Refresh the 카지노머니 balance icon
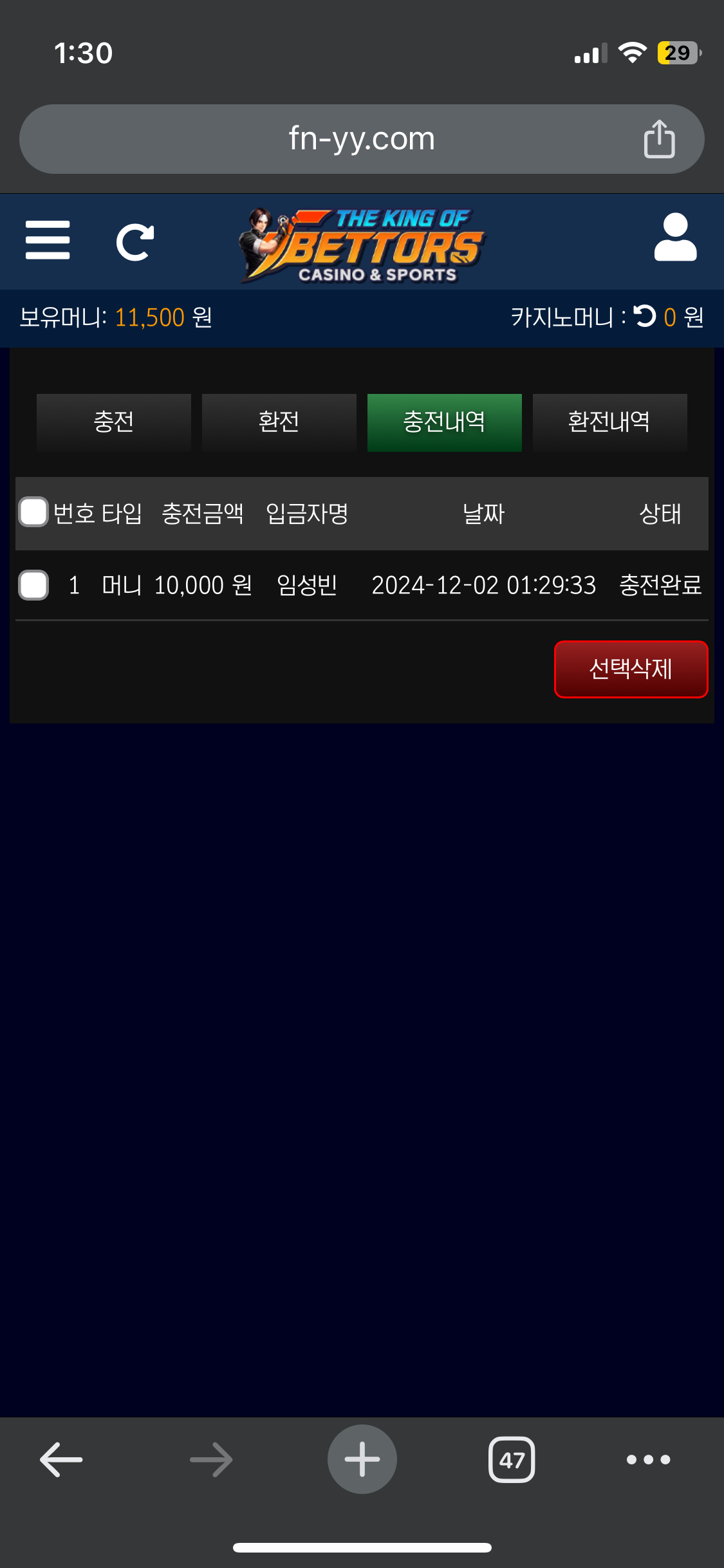 pyautogui.click(x=644, y=316)
